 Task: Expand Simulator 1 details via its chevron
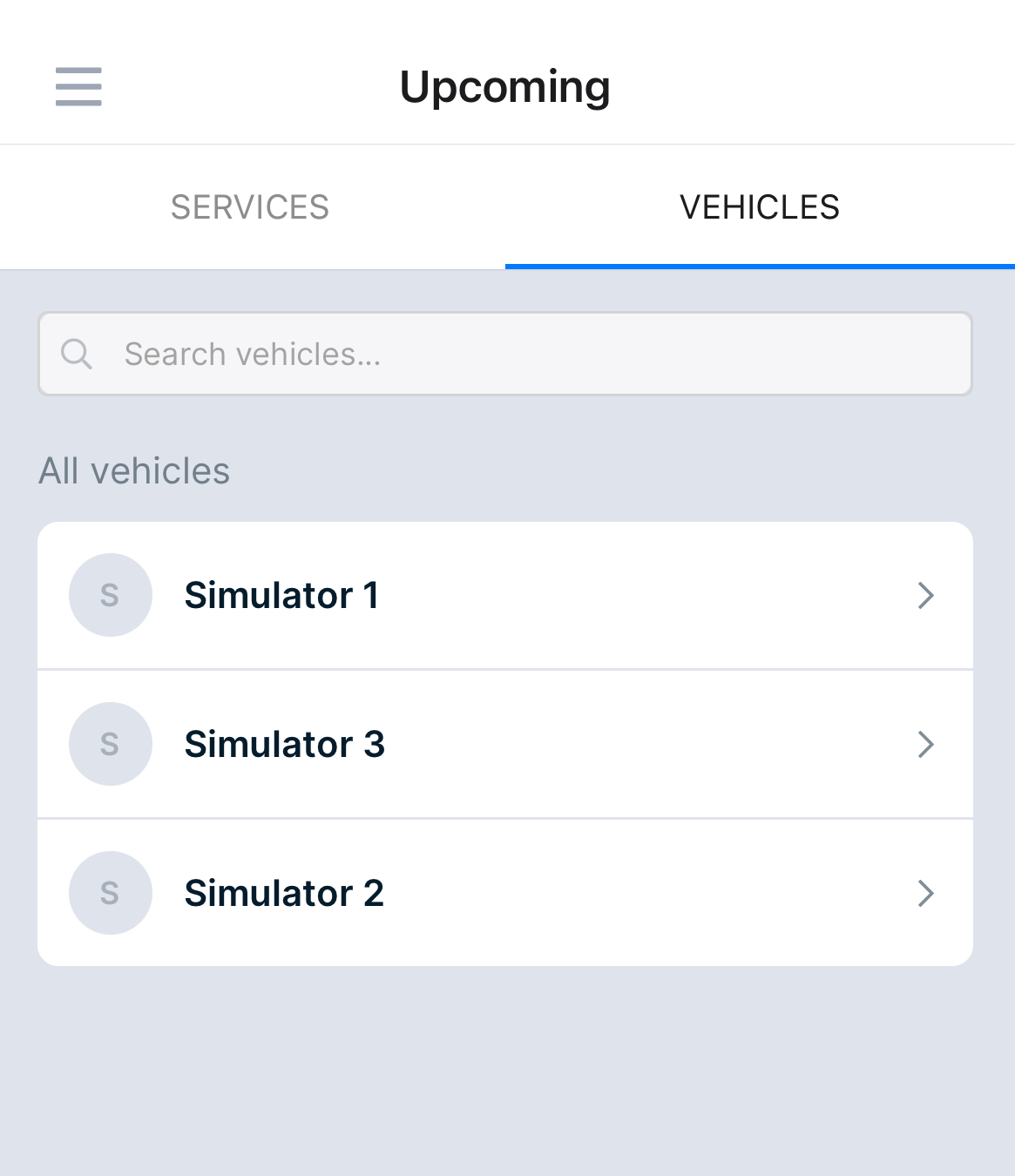click(x=926, y=595)
